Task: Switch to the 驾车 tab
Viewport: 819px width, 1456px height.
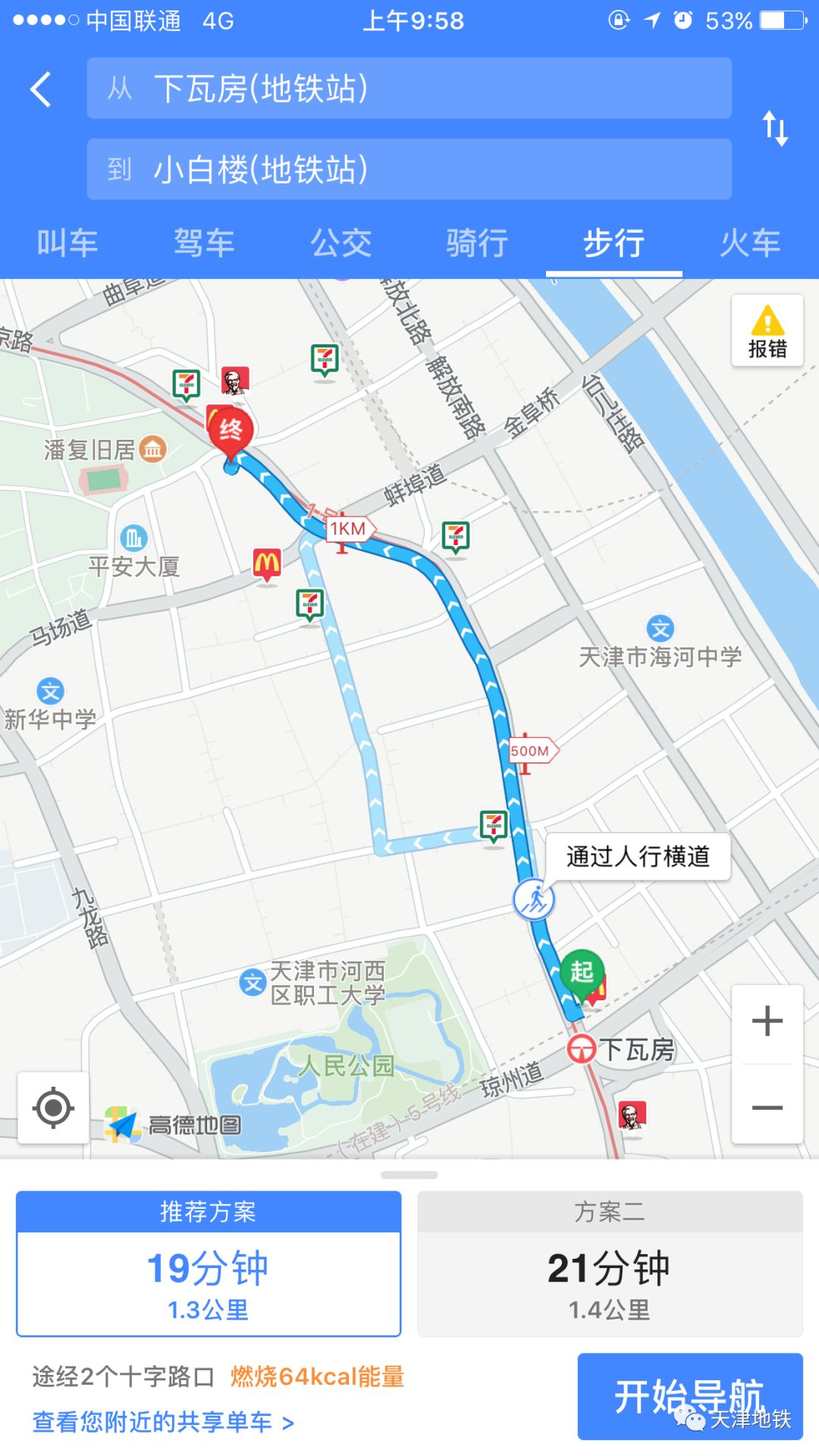Action: (204, 243)
